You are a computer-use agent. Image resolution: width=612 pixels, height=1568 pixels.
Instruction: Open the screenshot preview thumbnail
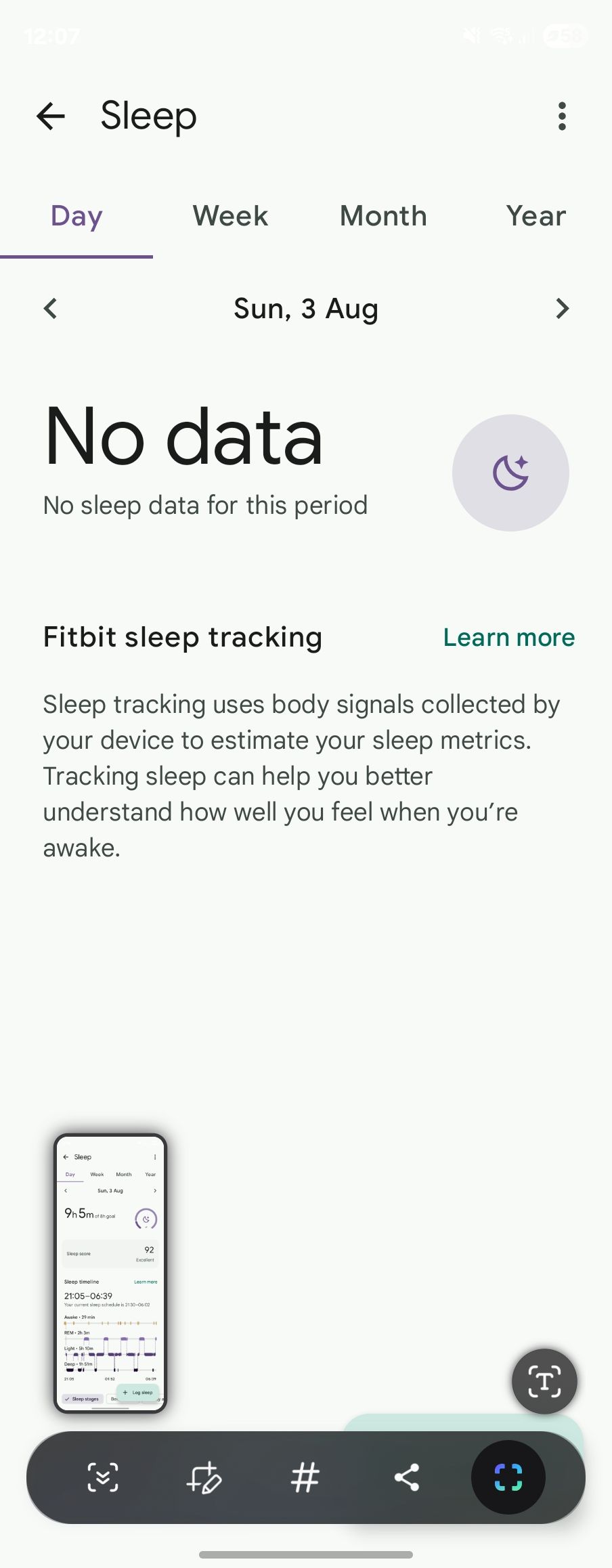(110, 1273)
